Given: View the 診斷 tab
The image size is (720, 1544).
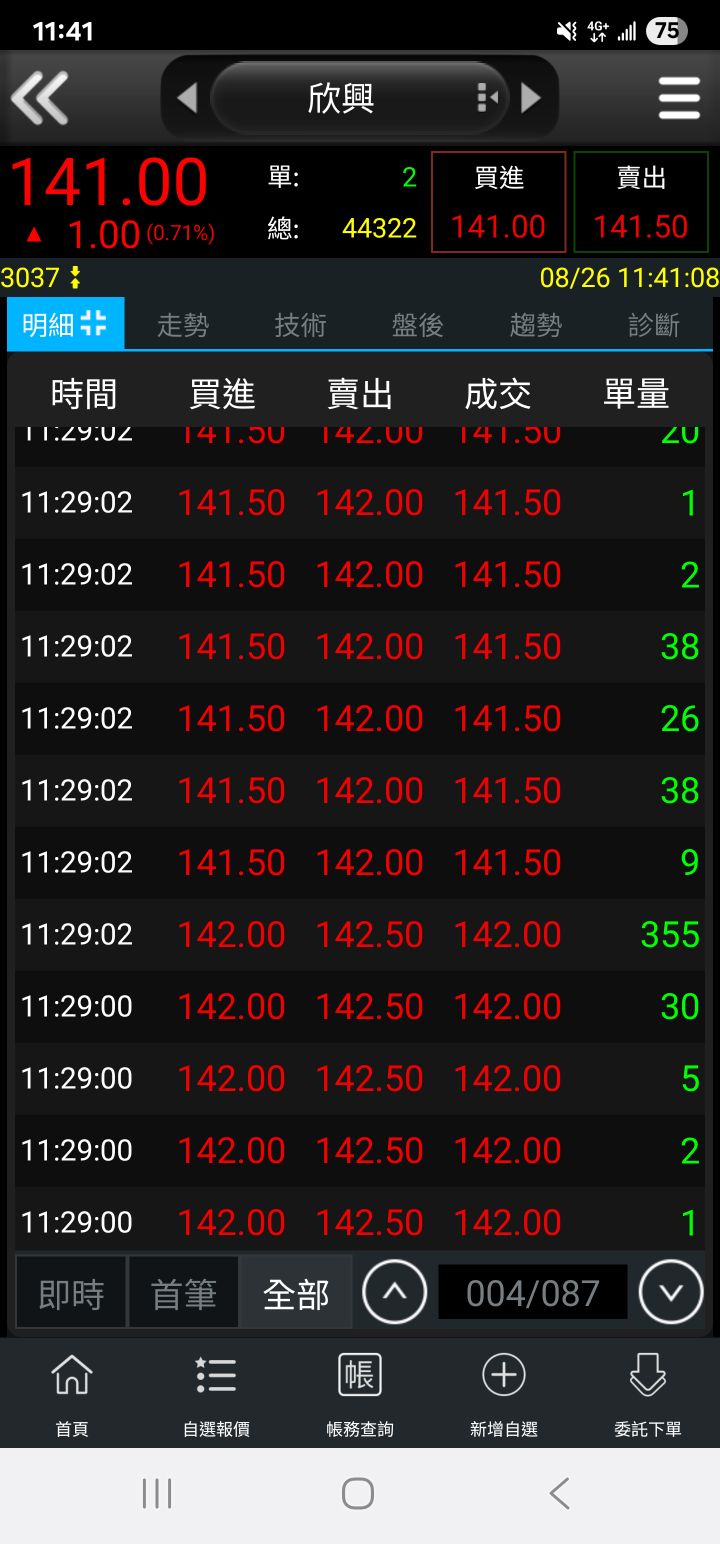Looking at the screenshot, I should pos(654,325).
